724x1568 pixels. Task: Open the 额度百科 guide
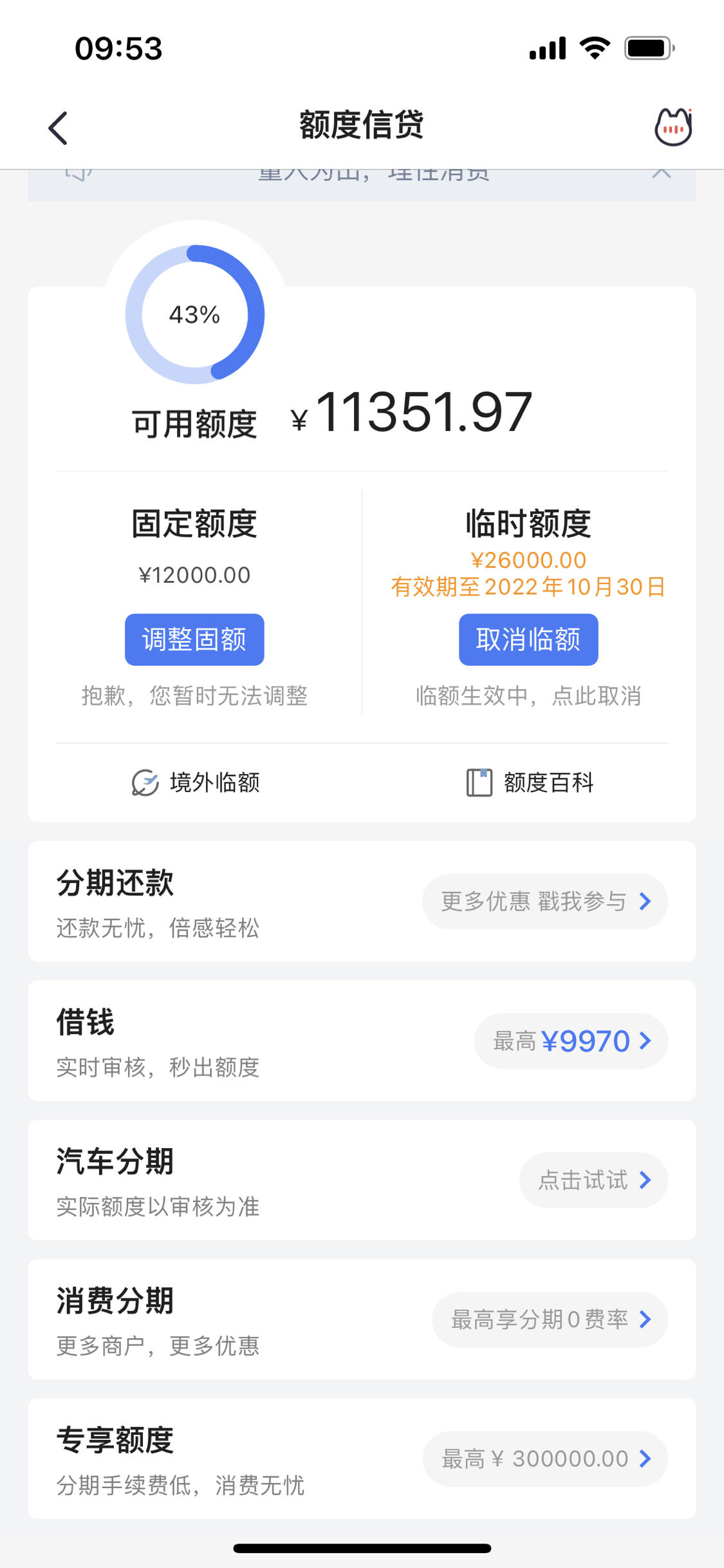[x=530, y=782]
